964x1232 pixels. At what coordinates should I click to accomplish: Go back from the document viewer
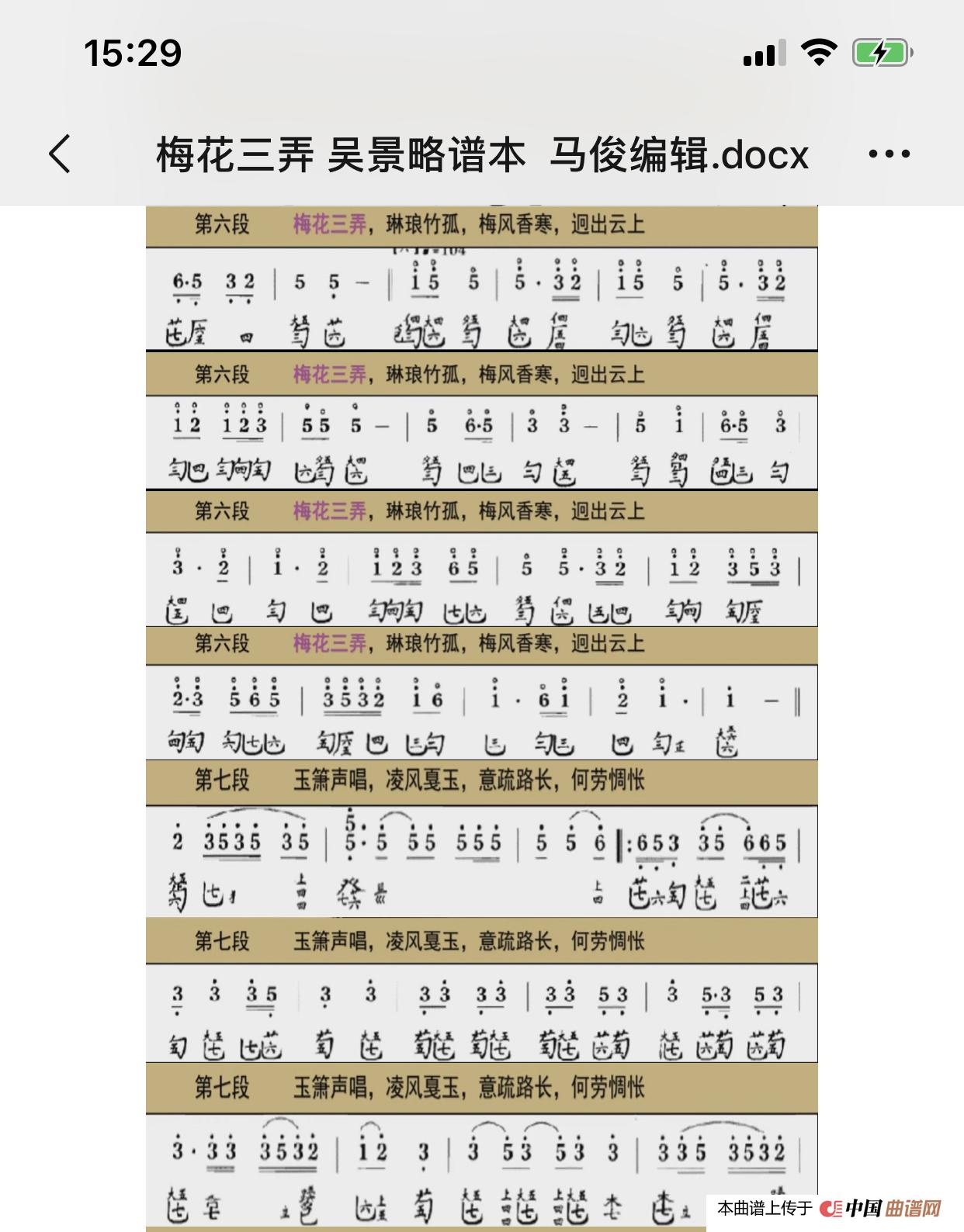[61, 153]
